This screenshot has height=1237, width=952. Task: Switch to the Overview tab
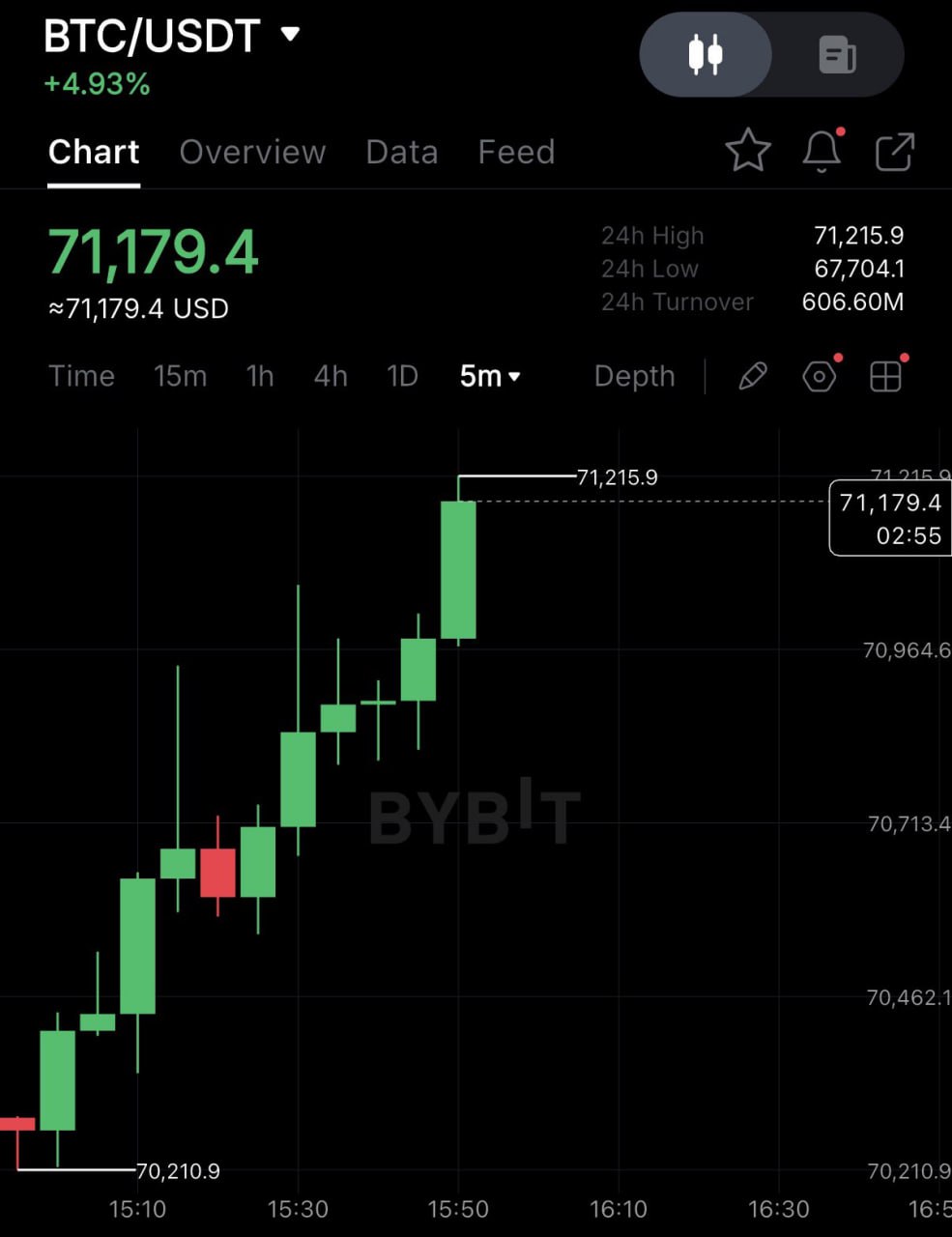(252, 152)
